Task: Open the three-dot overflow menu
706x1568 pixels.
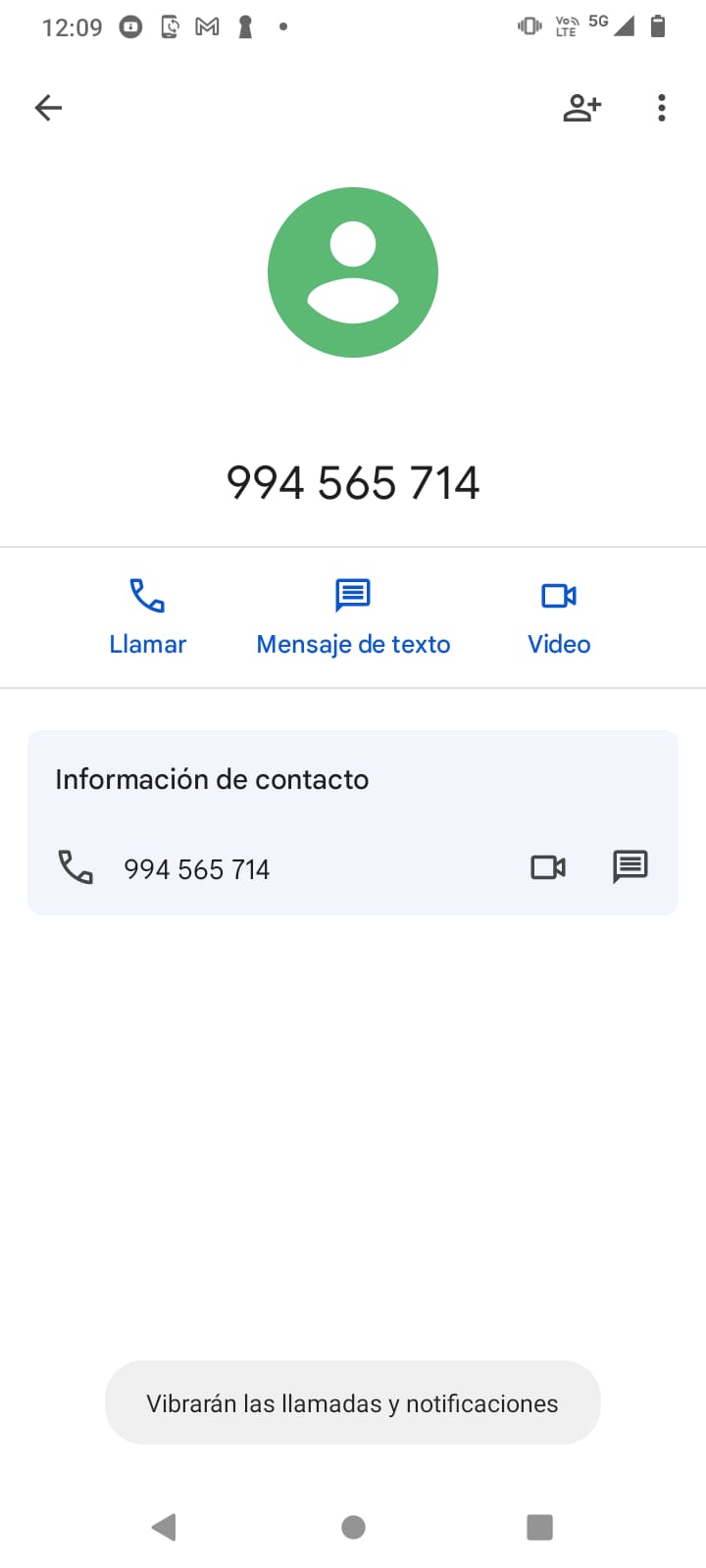Action: click(662, 108)
